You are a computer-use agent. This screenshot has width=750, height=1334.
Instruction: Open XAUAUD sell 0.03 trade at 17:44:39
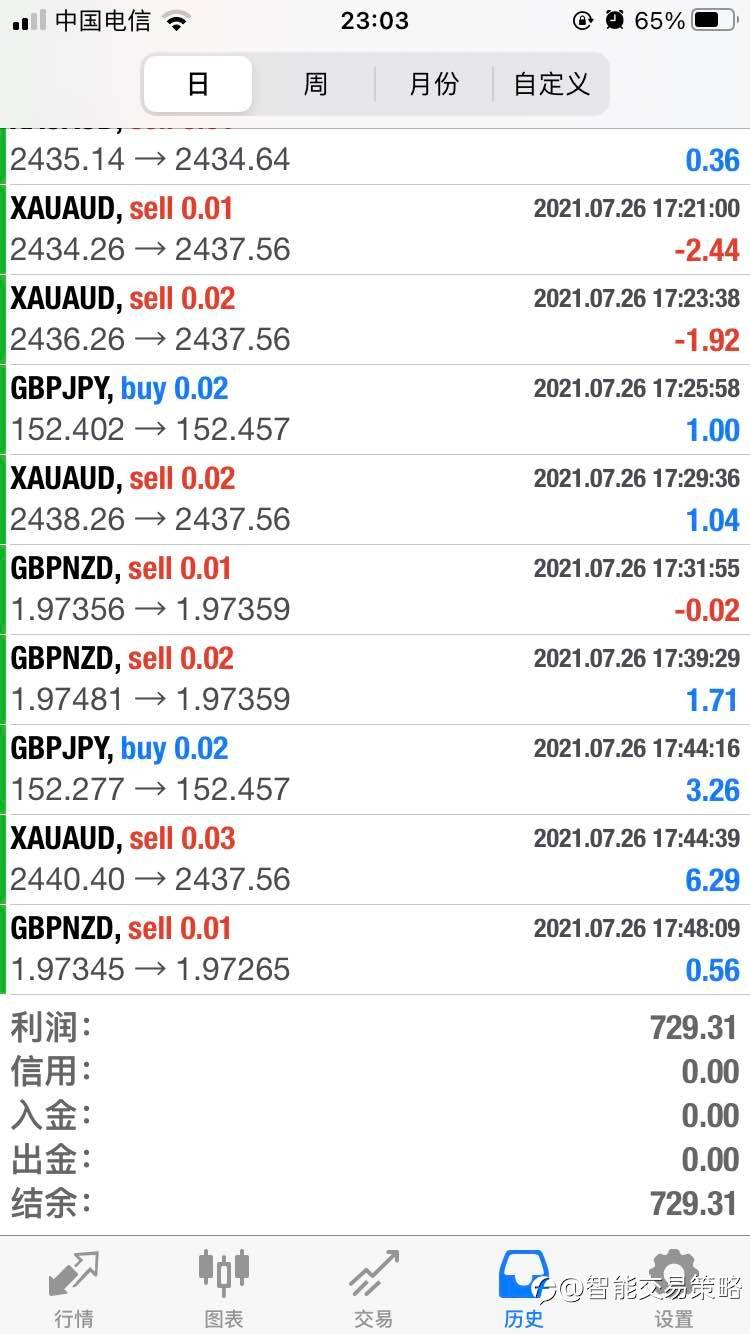pos(375,859)
